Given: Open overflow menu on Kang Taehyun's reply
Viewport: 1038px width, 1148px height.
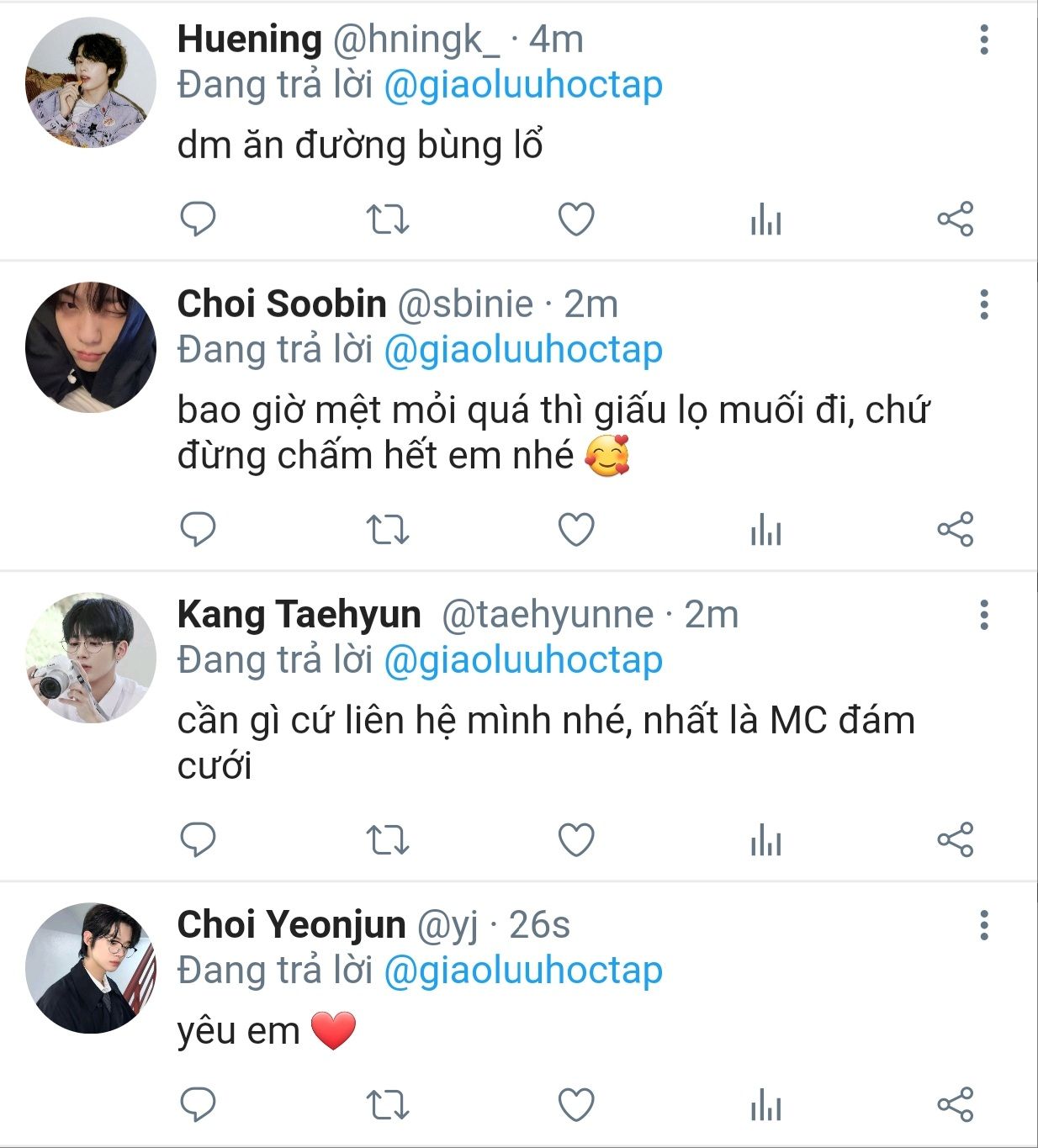Looking at the screenshot, I should (983, 615).
